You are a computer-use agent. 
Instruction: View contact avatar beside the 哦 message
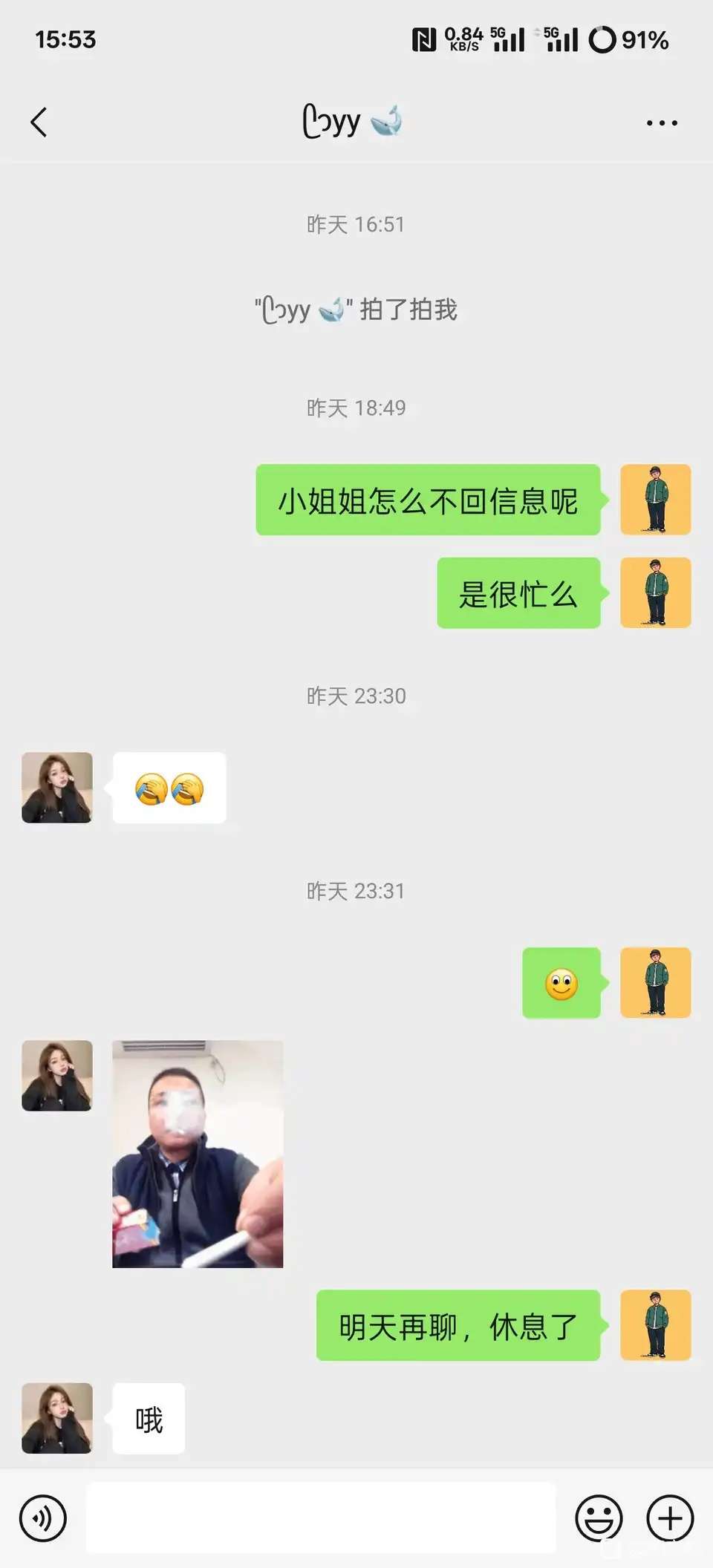[x=57, y=1417]
